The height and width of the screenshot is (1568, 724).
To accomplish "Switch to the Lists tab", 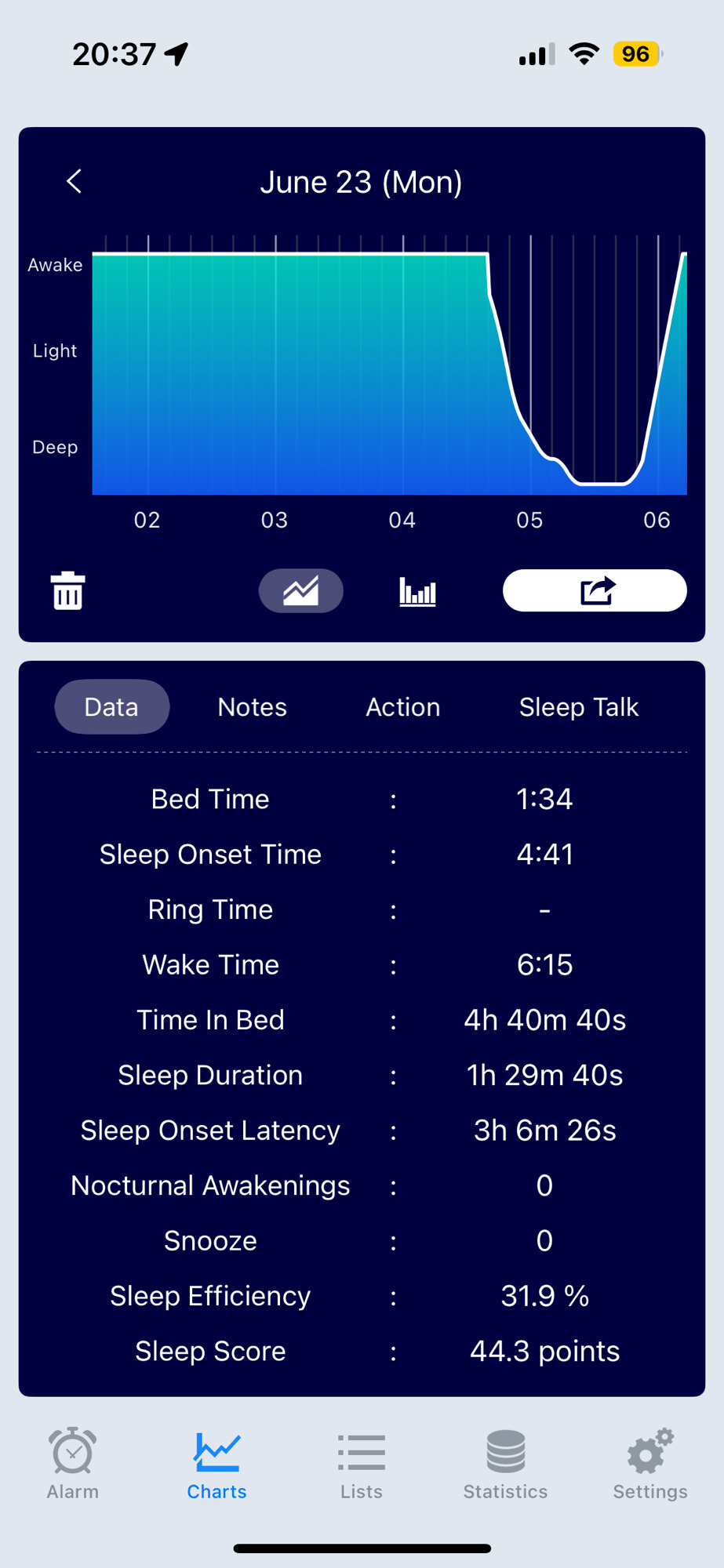I will [x=362, y=1463].
